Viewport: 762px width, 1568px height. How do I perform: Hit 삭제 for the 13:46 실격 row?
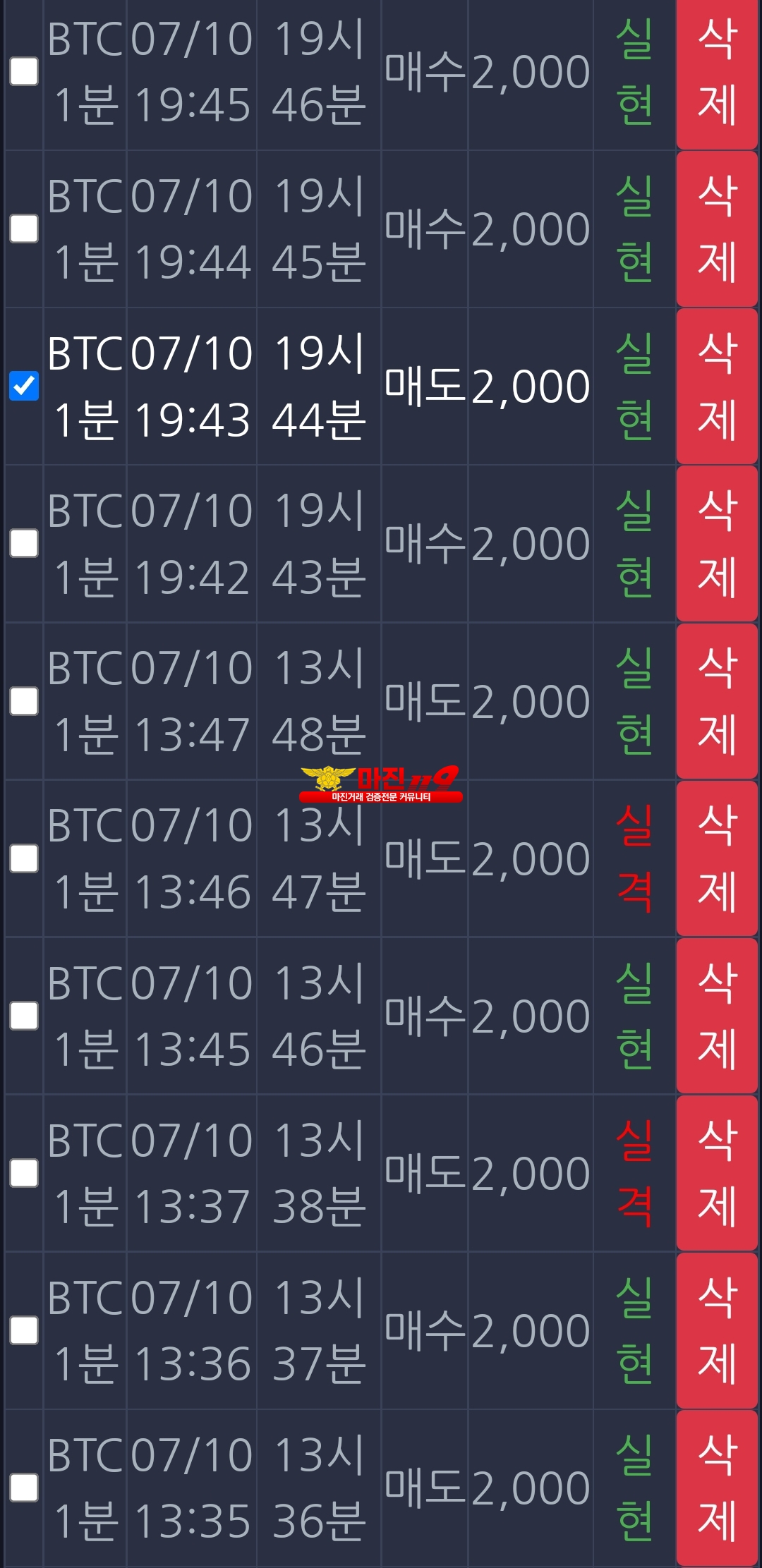717,858
